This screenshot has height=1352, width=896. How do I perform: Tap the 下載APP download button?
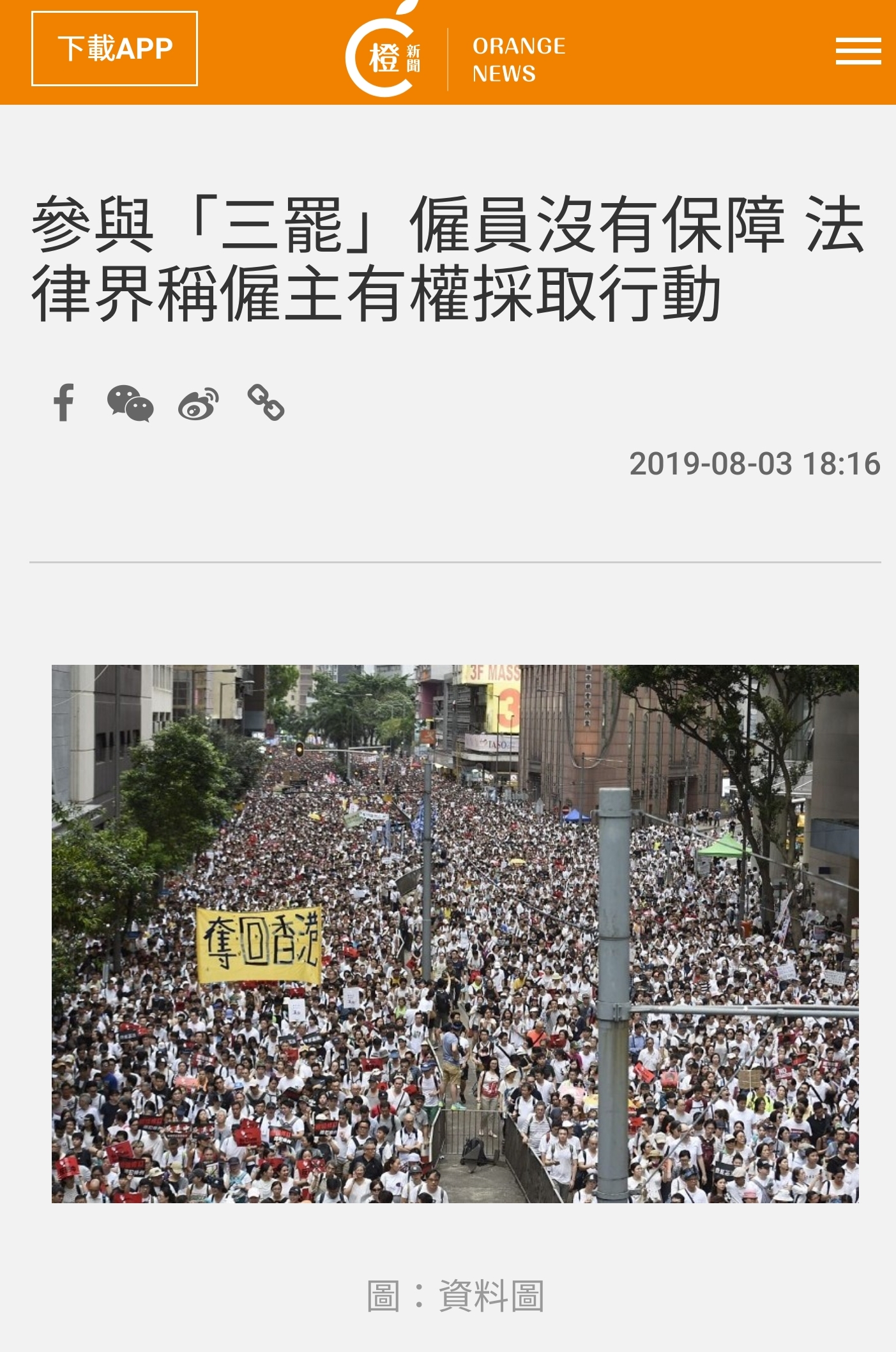(114, 49)
